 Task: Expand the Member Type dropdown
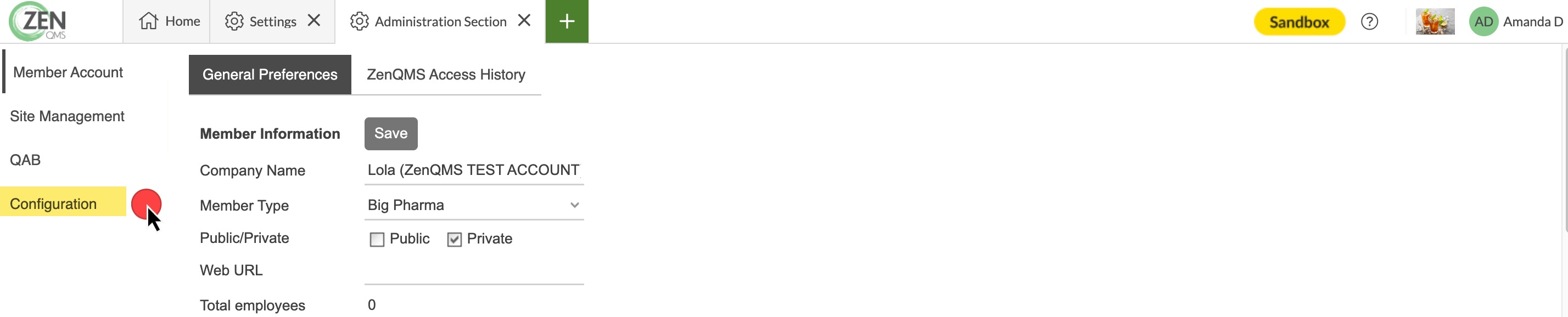click(x=474, y=205)
